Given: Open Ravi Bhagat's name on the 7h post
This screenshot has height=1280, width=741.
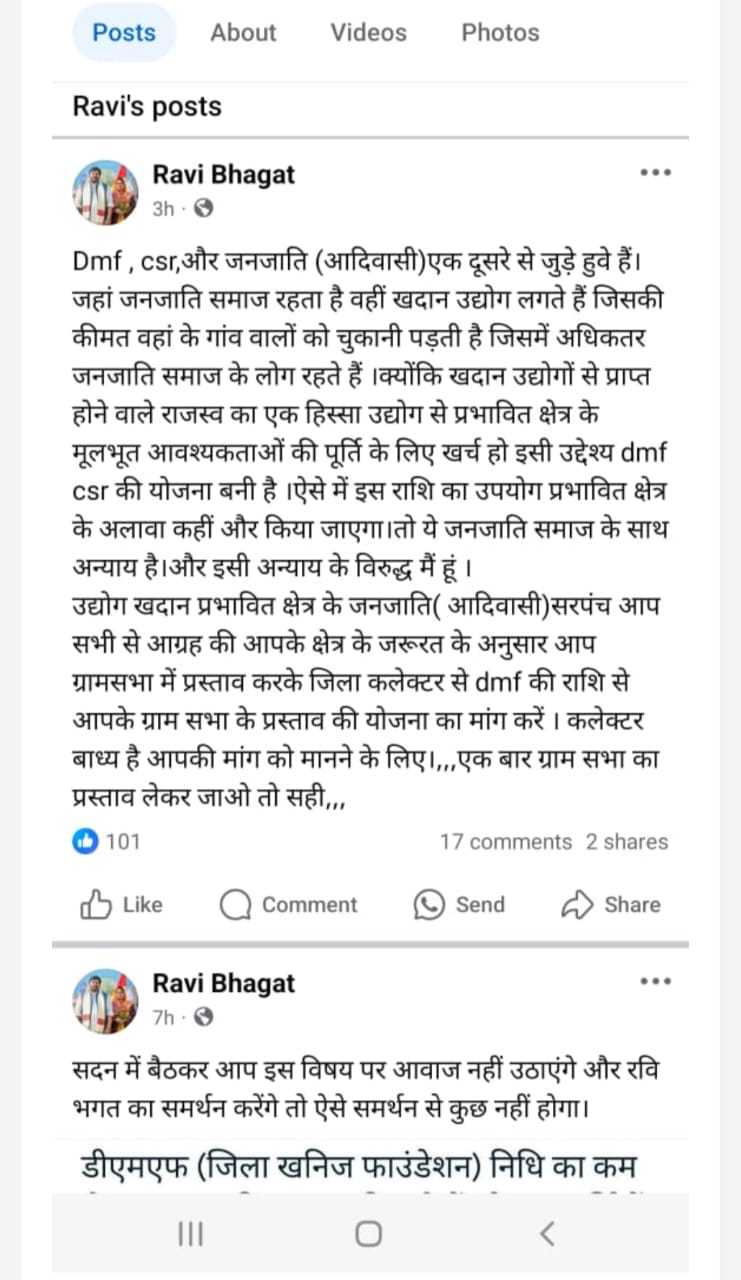Looking at the screenshot, I should tap(223, 983).
